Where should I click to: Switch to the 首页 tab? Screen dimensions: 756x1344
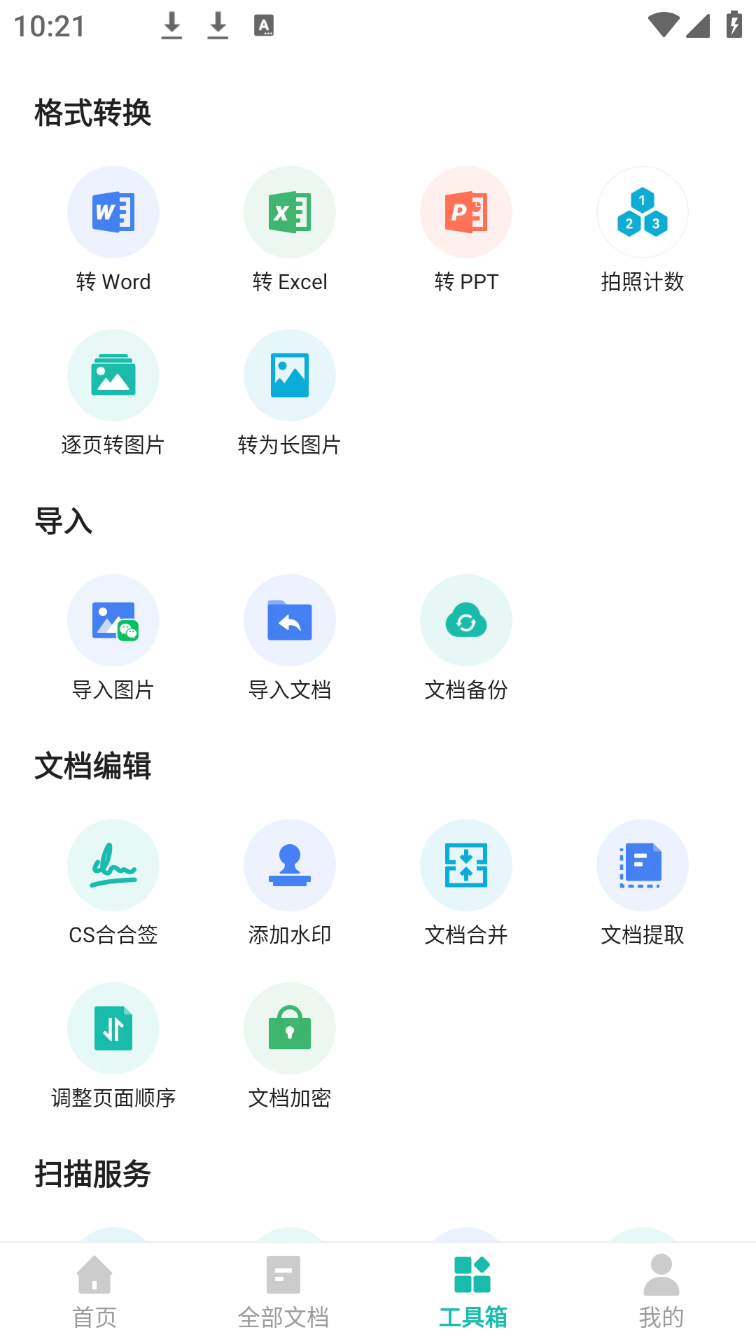(95, 1292)
